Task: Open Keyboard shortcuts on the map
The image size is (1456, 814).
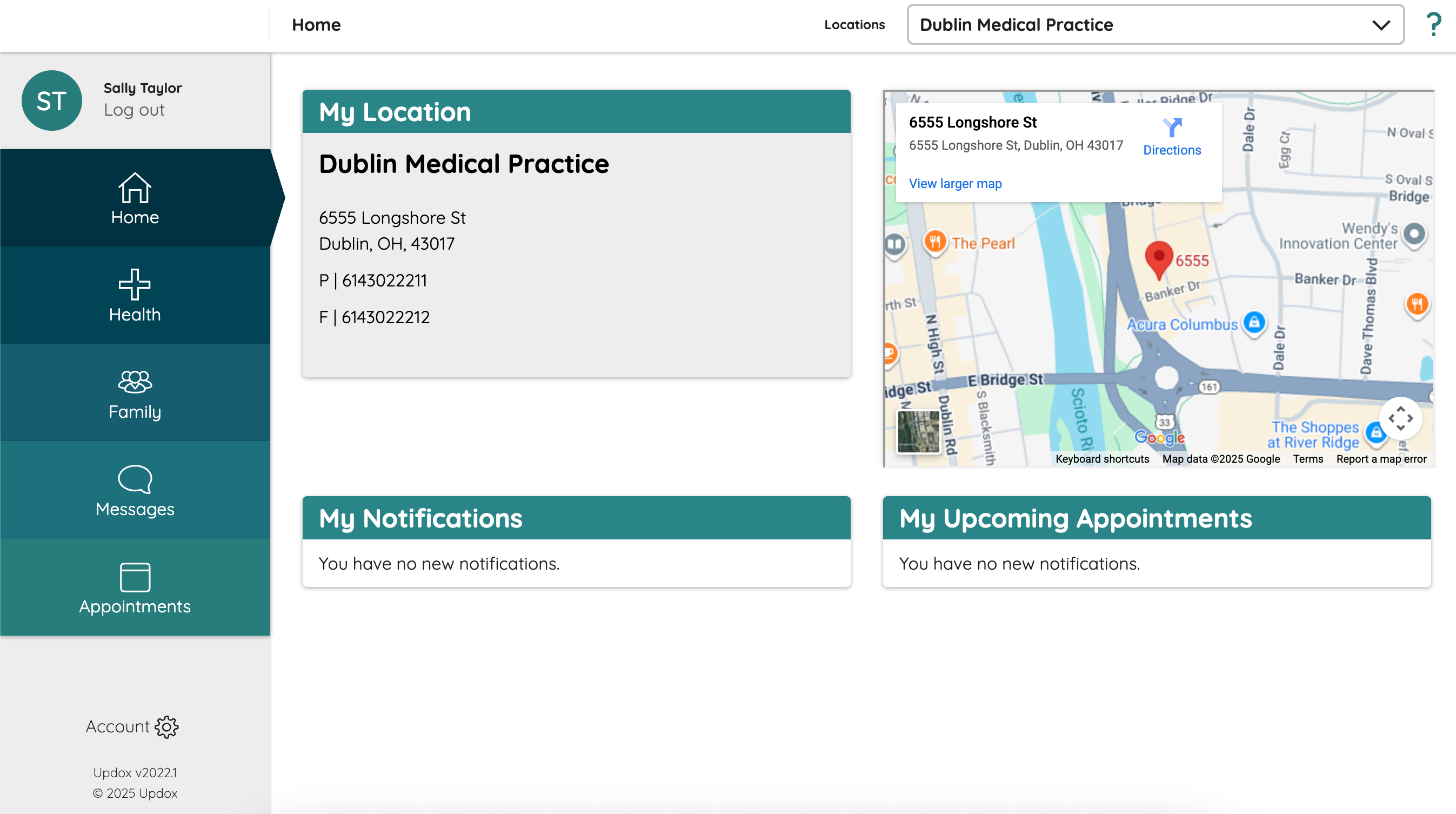Action: (1102, 459)
